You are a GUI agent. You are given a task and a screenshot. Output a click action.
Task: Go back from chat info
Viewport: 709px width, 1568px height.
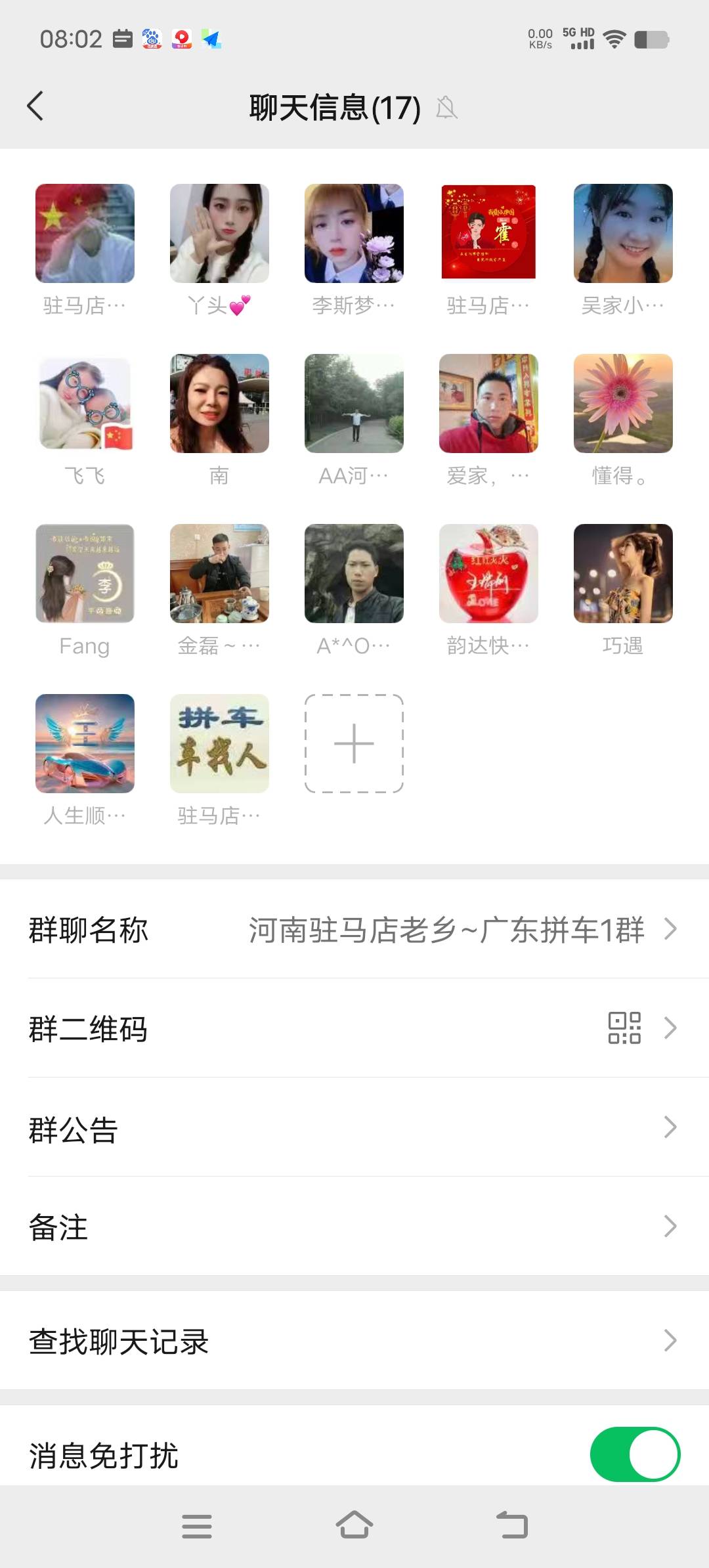[x=35, y=106]
